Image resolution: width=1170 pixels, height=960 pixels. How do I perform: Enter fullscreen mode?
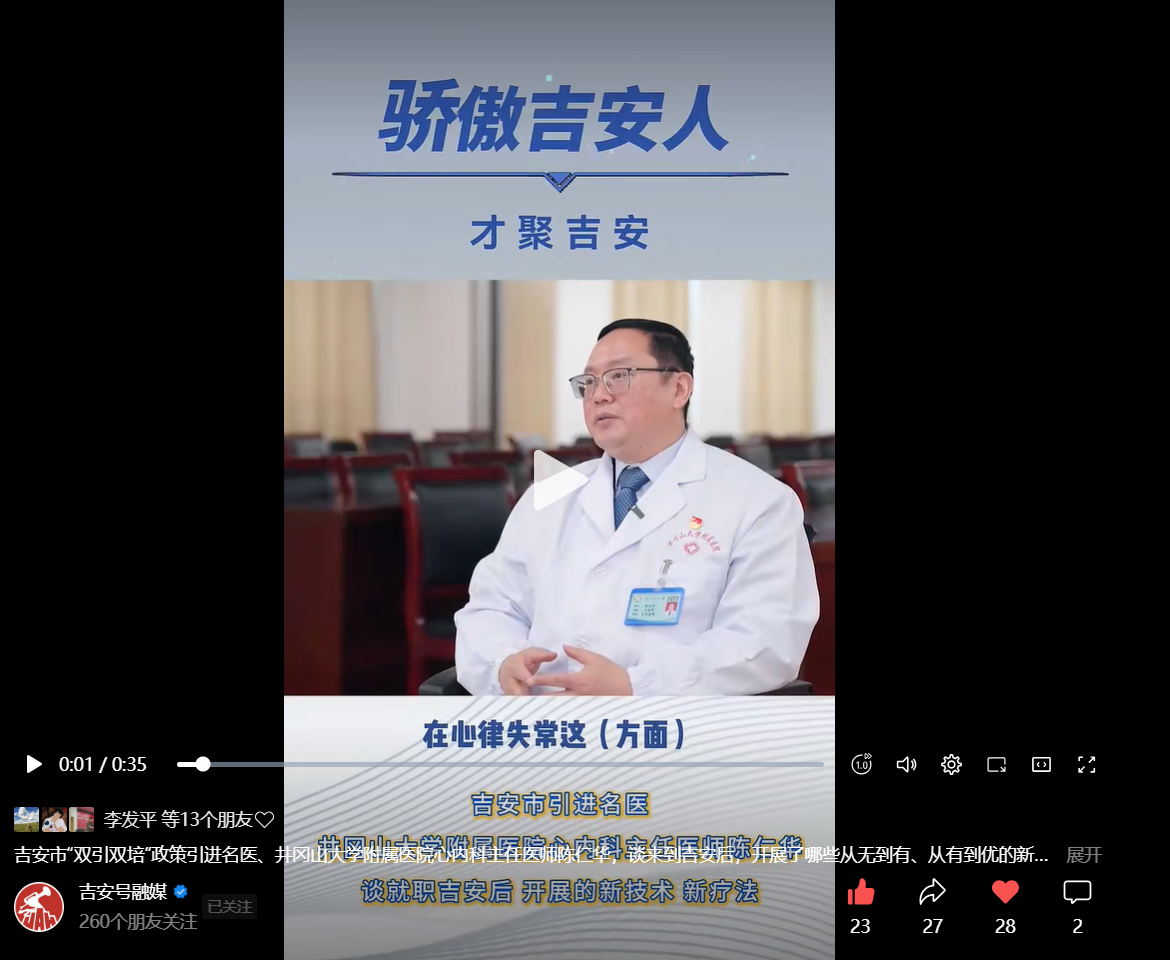pos(1086,765)
